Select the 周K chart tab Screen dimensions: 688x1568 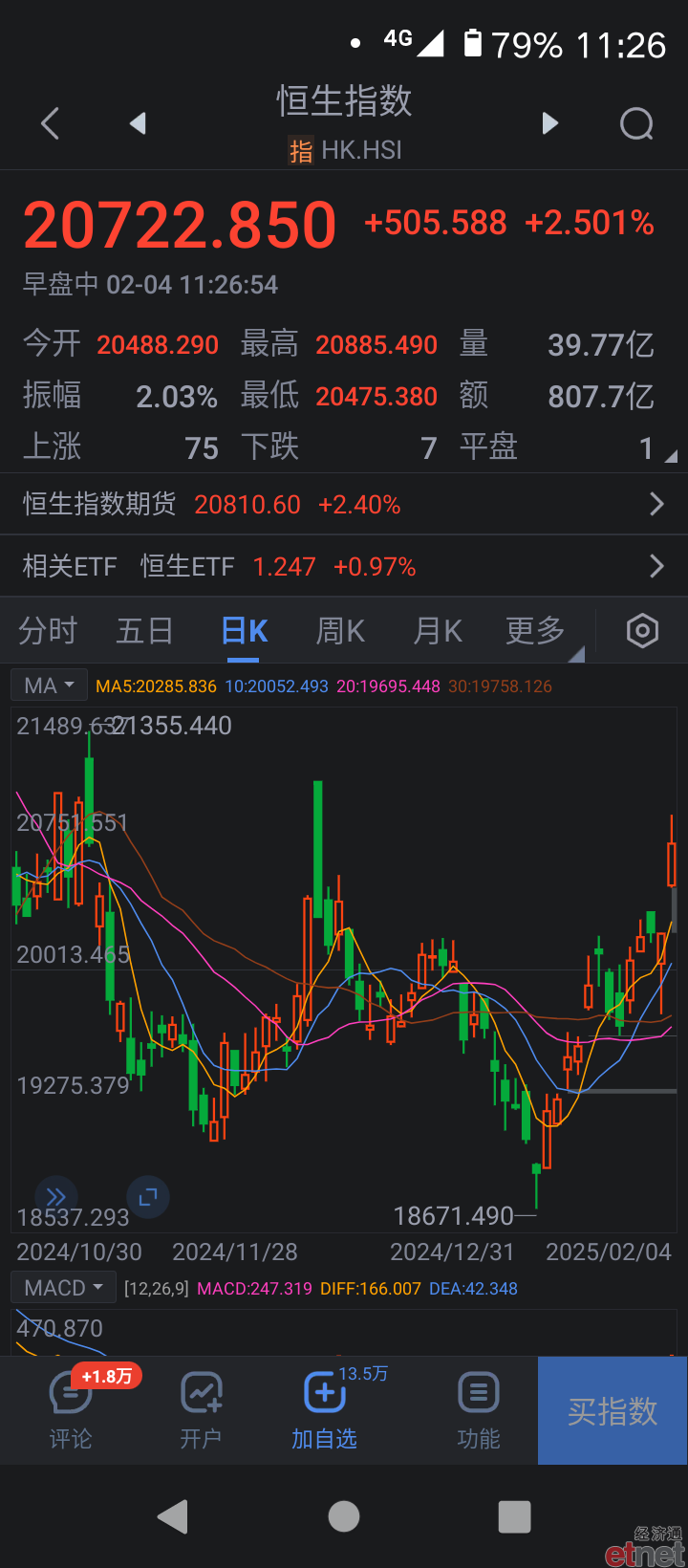[340, 631]
